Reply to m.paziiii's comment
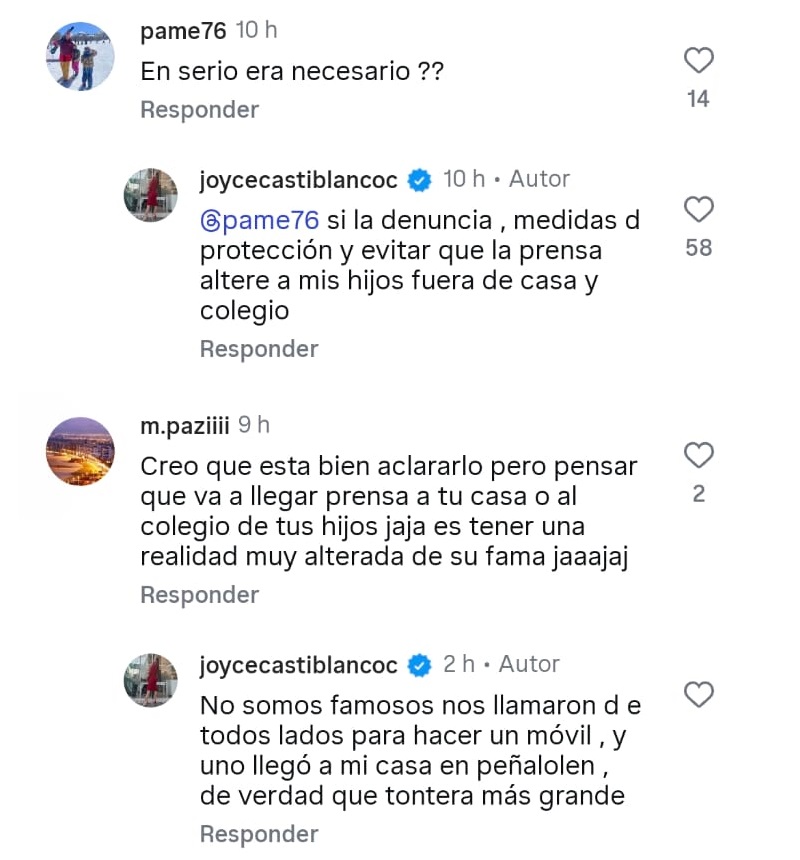 [199, 595]
